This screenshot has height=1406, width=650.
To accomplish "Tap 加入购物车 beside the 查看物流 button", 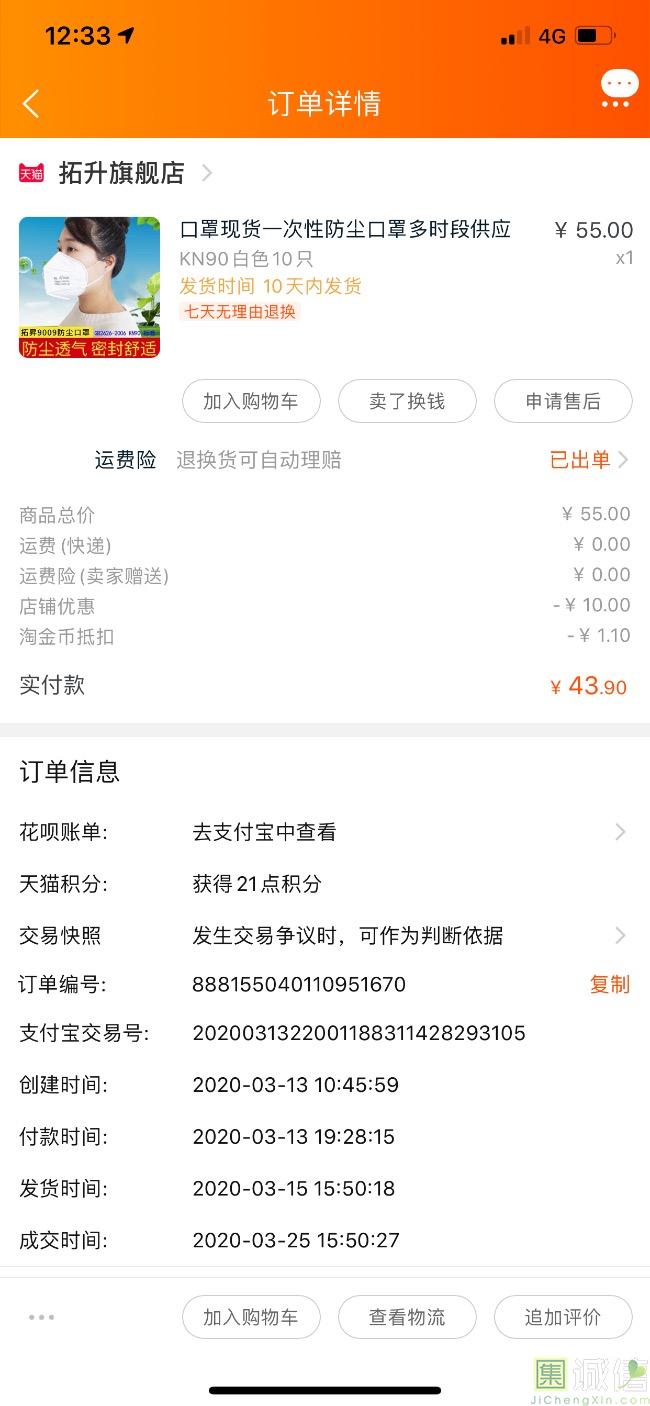I will 251,1317.
